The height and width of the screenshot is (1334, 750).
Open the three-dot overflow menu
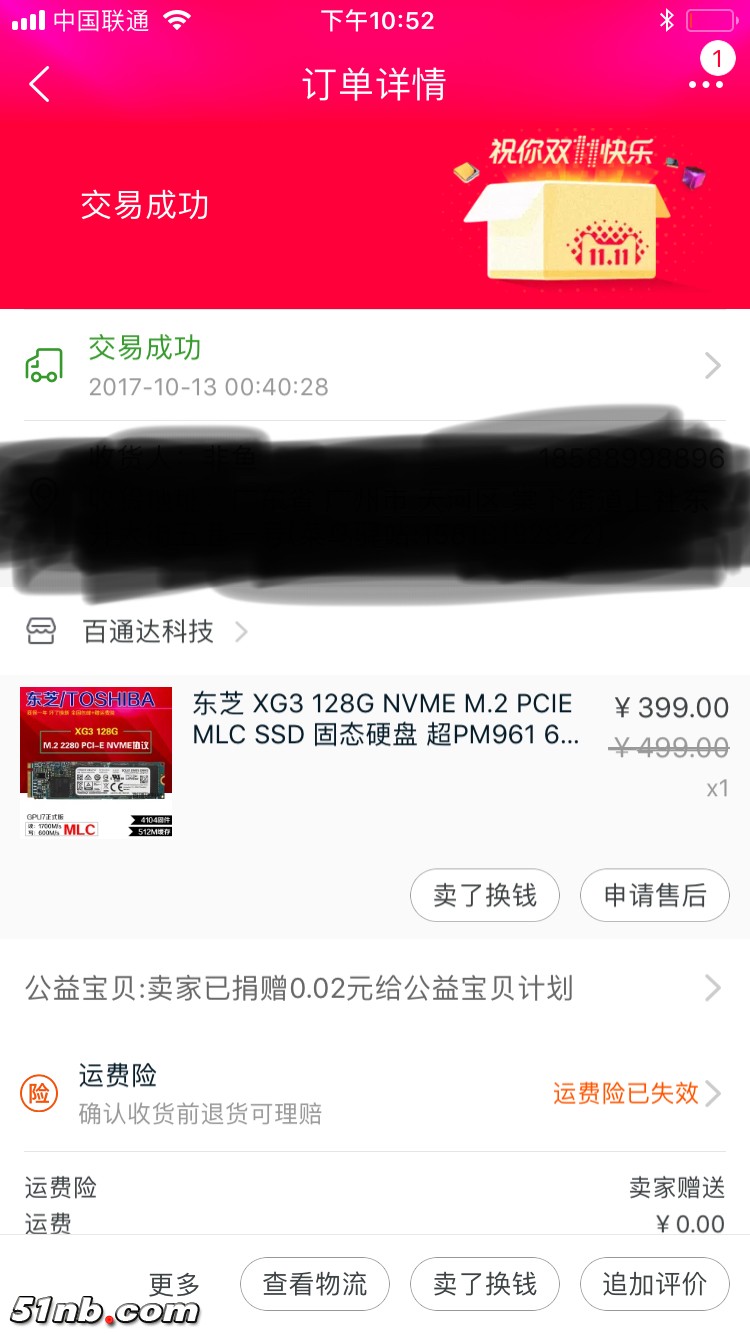(705, 84)
